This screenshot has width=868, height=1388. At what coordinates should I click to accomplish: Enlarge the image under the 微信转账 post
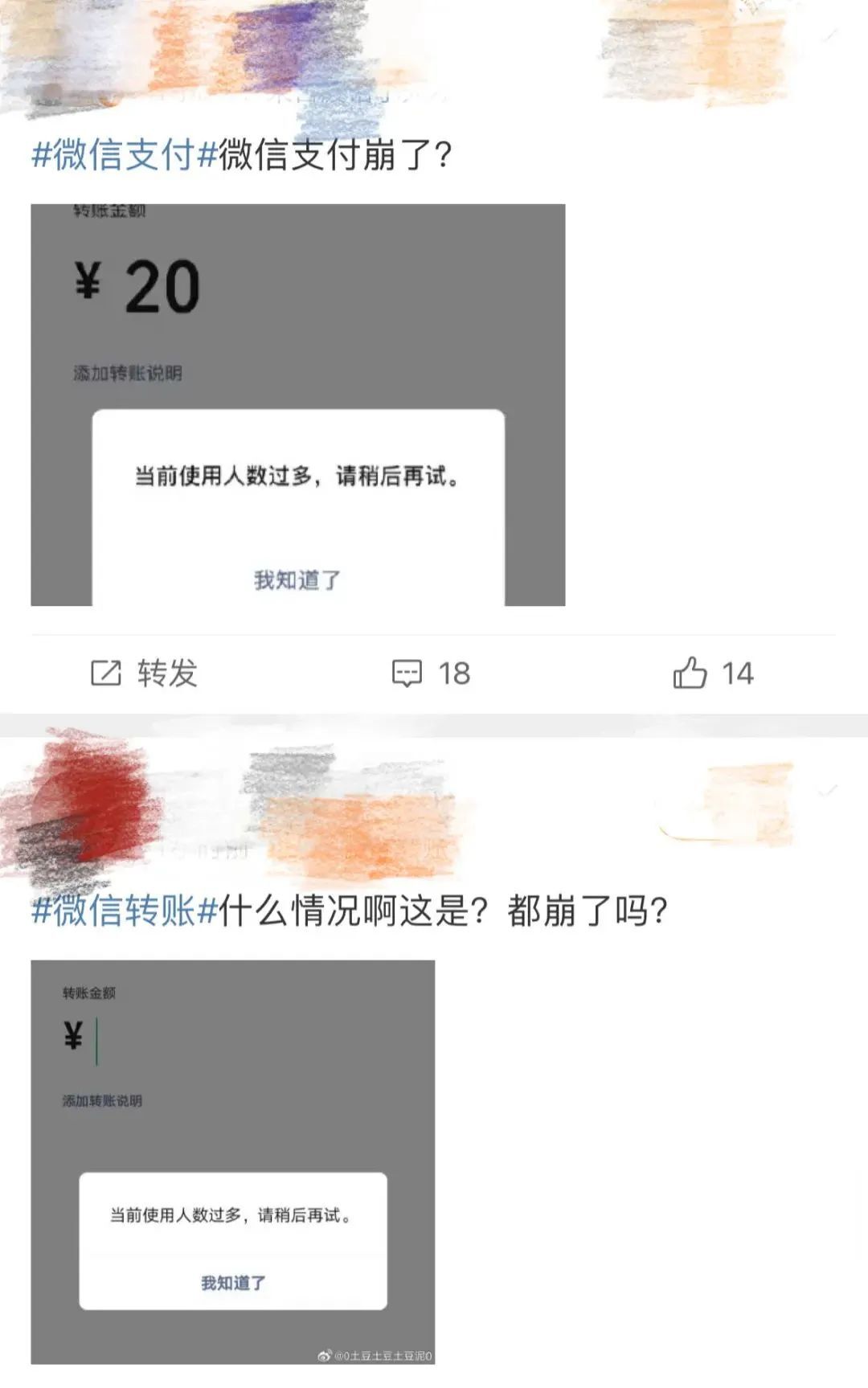coord(232,1161)
